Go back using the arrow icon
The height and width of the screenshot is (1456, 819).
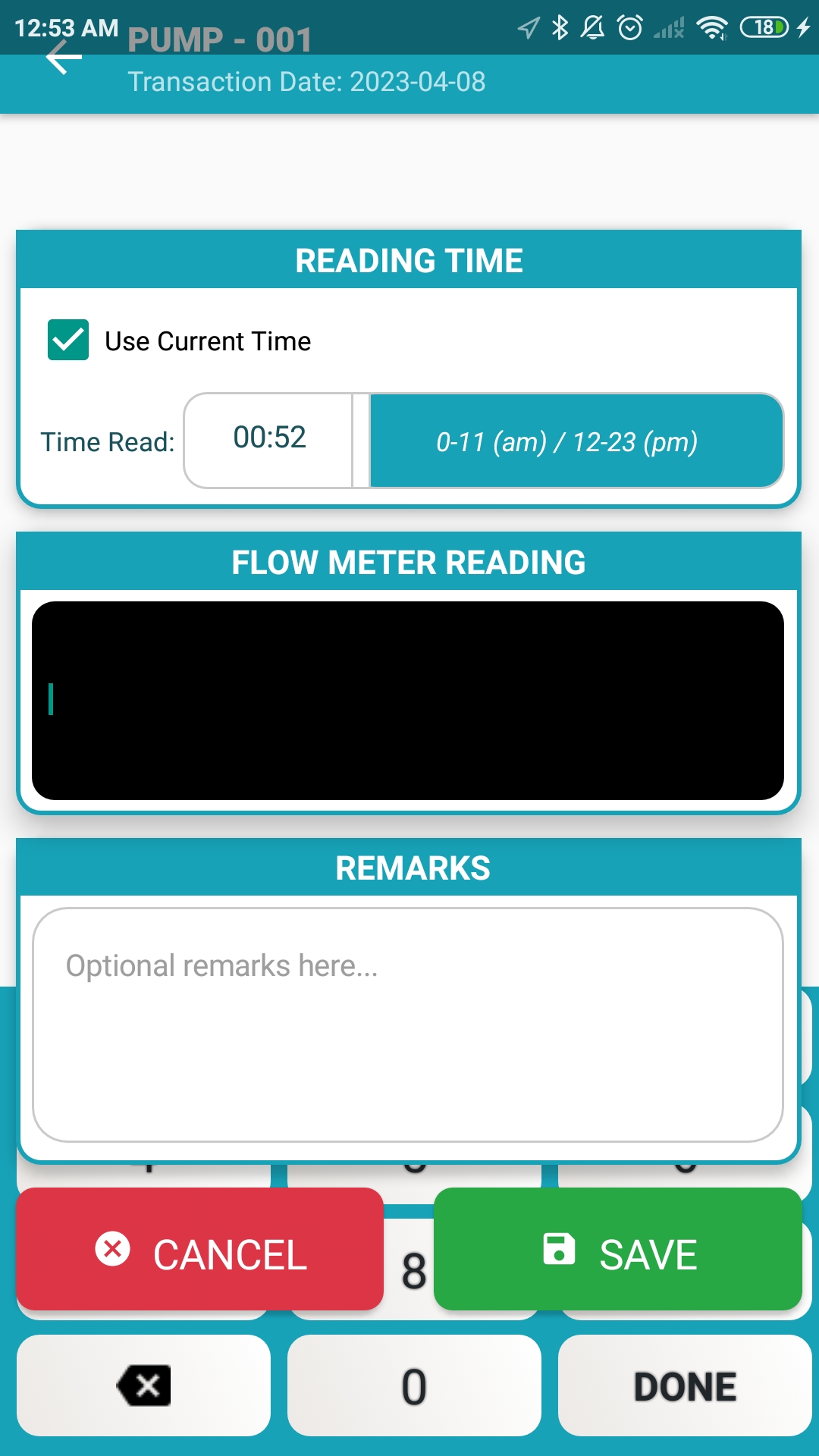click(x=64, y=58)
